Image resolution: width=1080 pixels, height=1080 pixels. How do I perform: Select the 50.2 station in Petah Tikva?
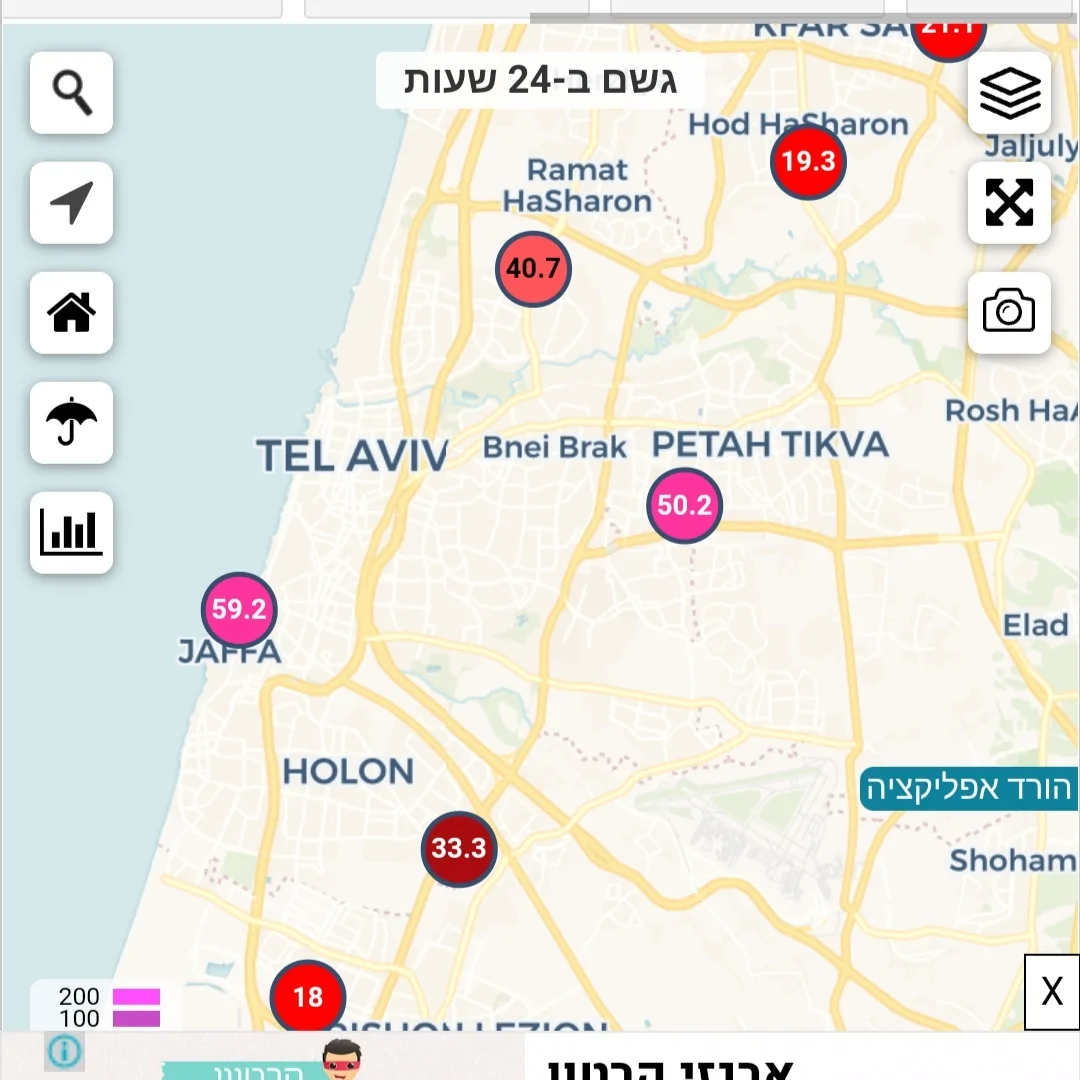click(685, 506)
